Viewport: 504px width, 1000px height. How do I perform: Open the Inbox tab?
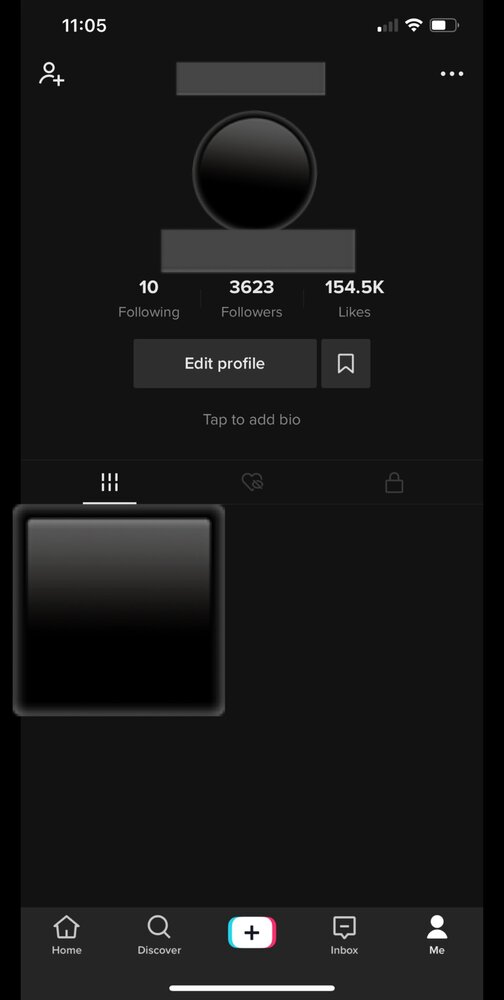click(x=345, y=936)
